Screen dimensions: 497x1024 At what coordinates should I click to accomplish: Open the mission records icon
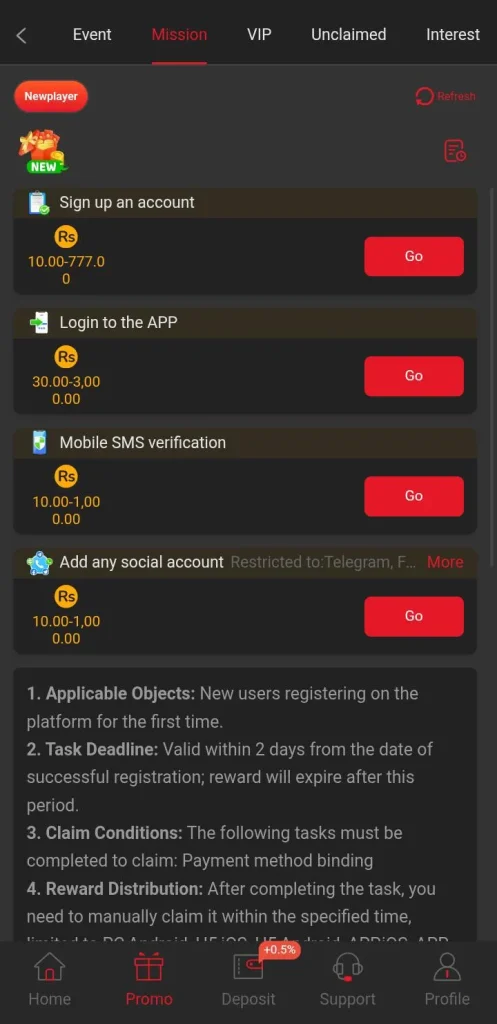coord(455,151)
